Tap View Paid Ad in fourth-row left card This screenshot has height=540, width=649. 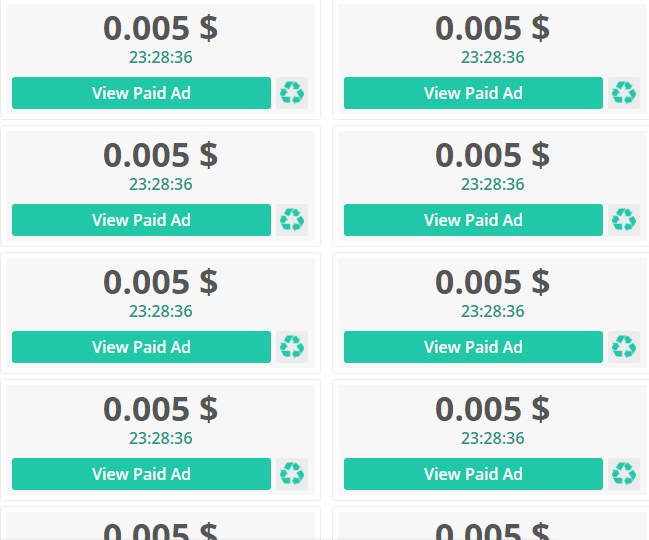[141, 474]
